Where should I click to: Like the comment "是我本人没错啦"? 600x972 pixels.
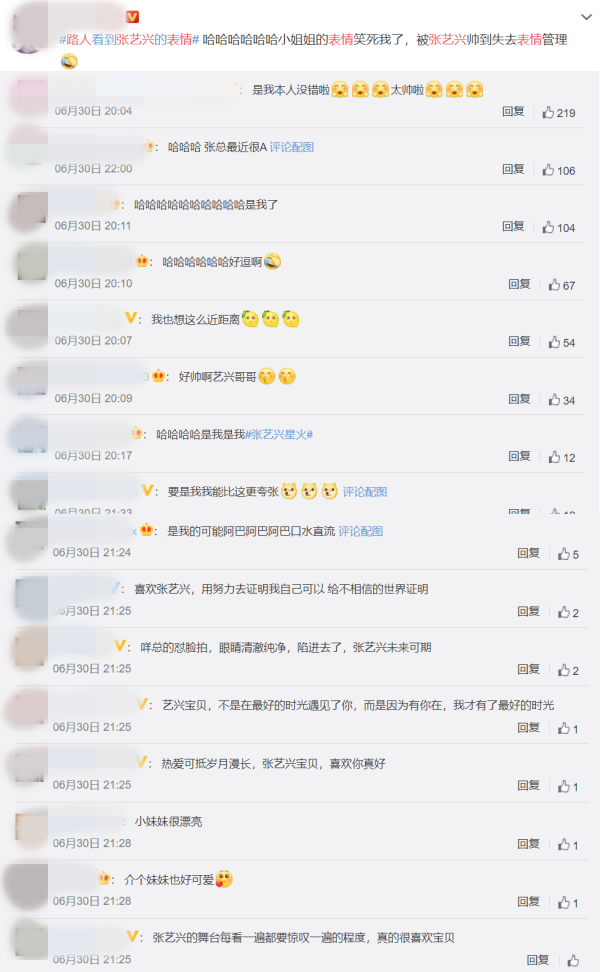(559, 112)
